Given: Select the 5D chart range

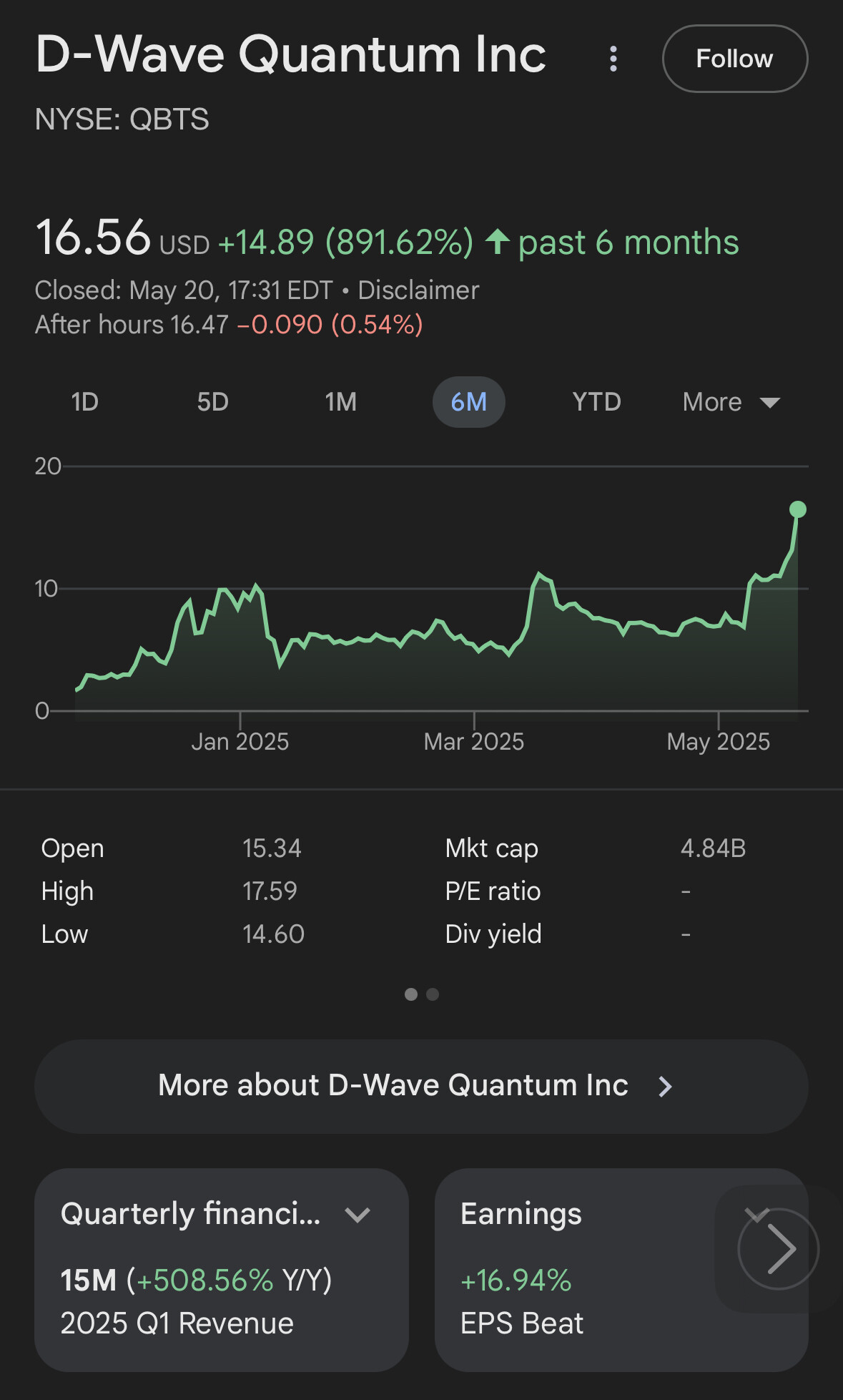Looking at the screenshot, I should 213,402.
